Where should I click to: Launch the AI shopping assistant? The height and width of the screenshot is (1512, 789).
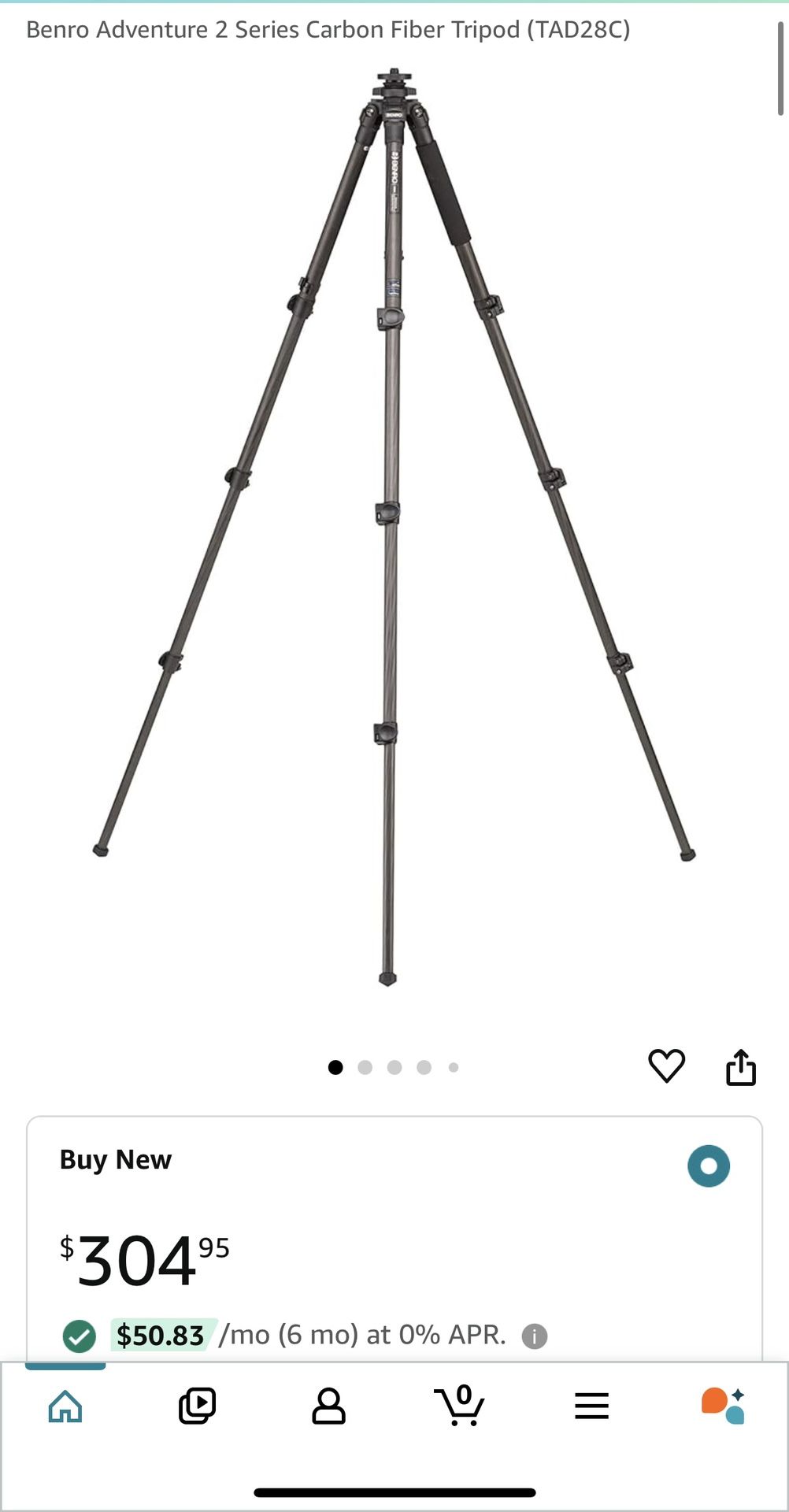pyautogui.click(x=723, y=1406)
